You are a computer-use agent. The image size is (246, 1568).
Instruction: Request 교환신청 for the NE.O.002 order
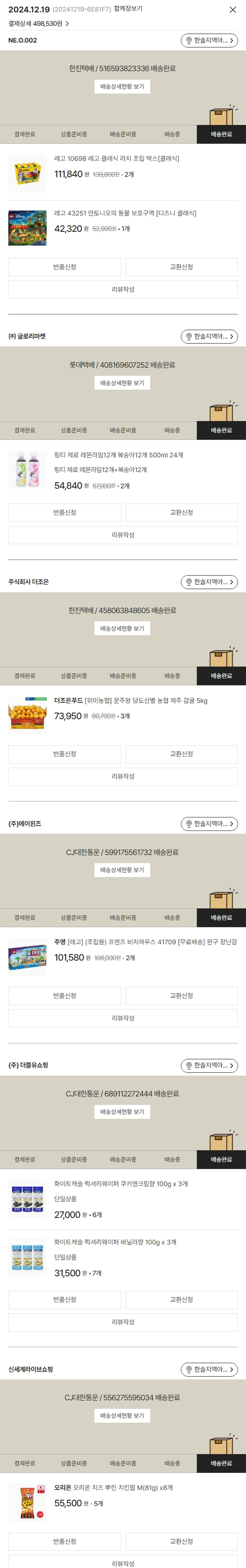(181, 267)
